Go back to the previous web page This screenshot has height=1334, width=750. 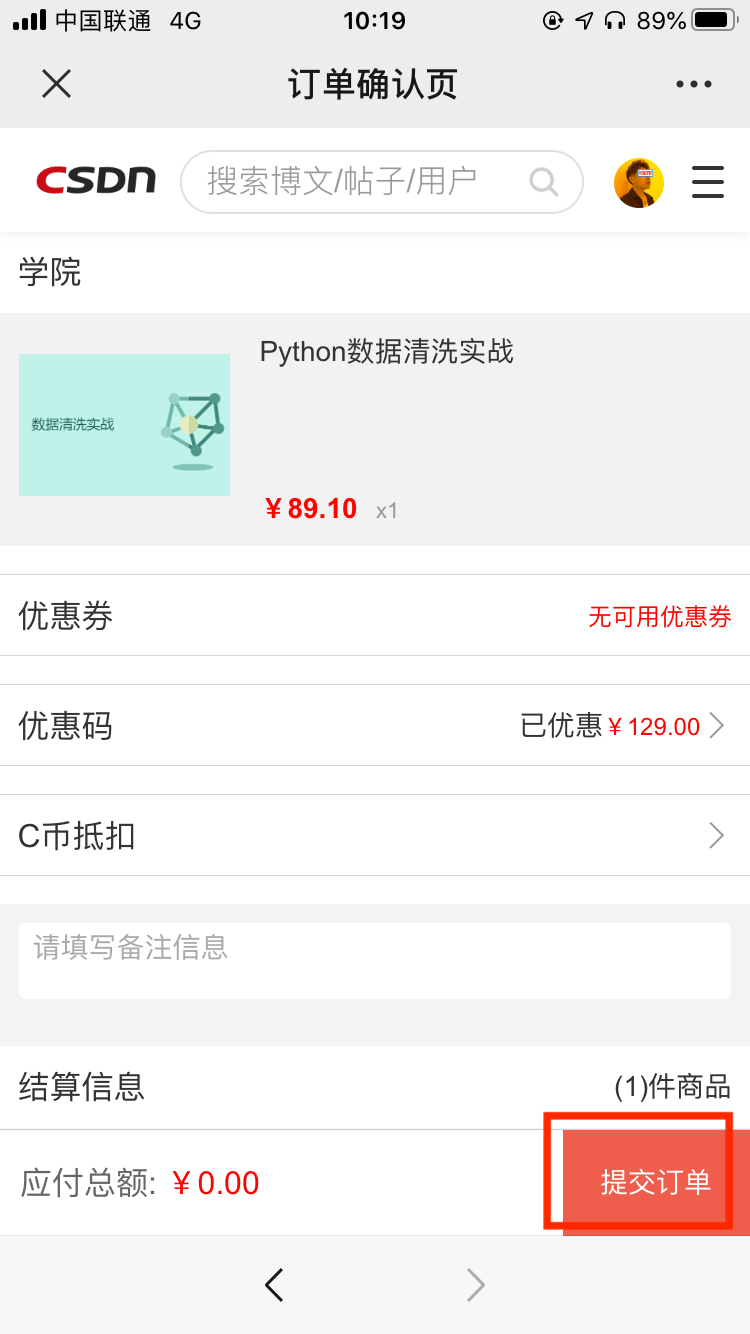pyautogui.click(x=274, y=1285)
